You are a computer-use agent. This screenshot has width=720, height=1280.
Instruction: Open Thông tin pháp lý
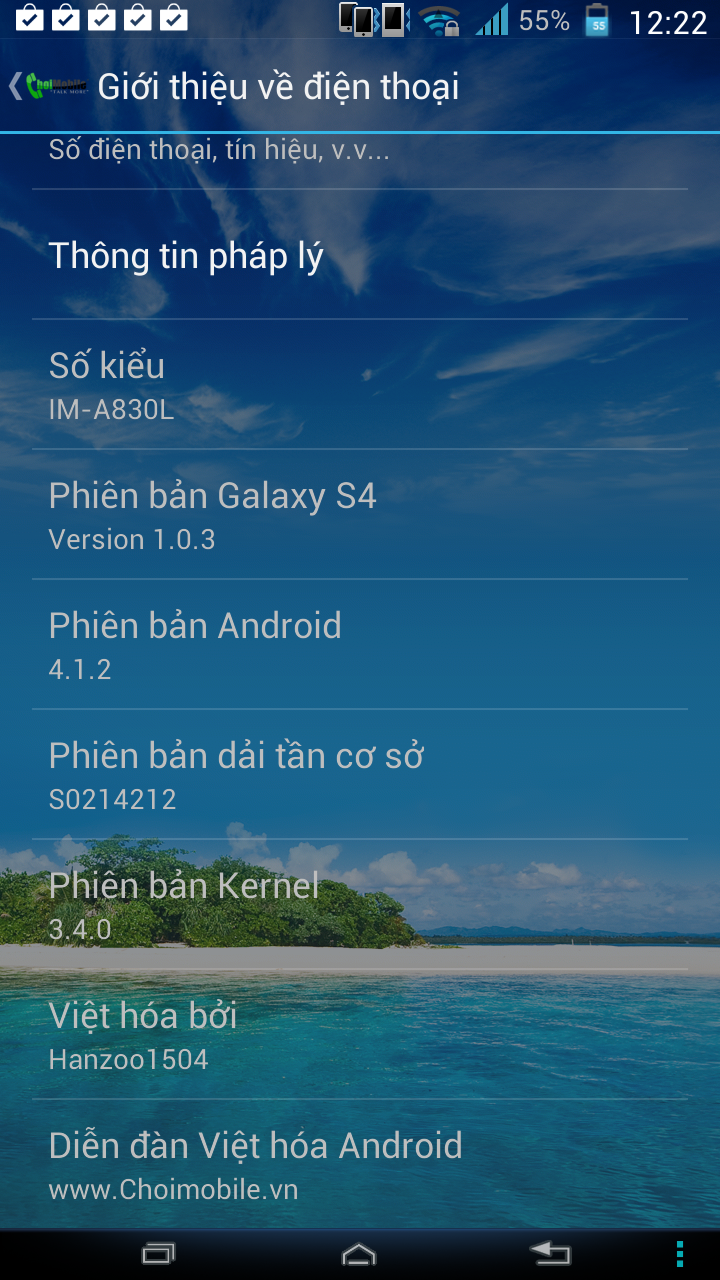(x=360, y=256)
